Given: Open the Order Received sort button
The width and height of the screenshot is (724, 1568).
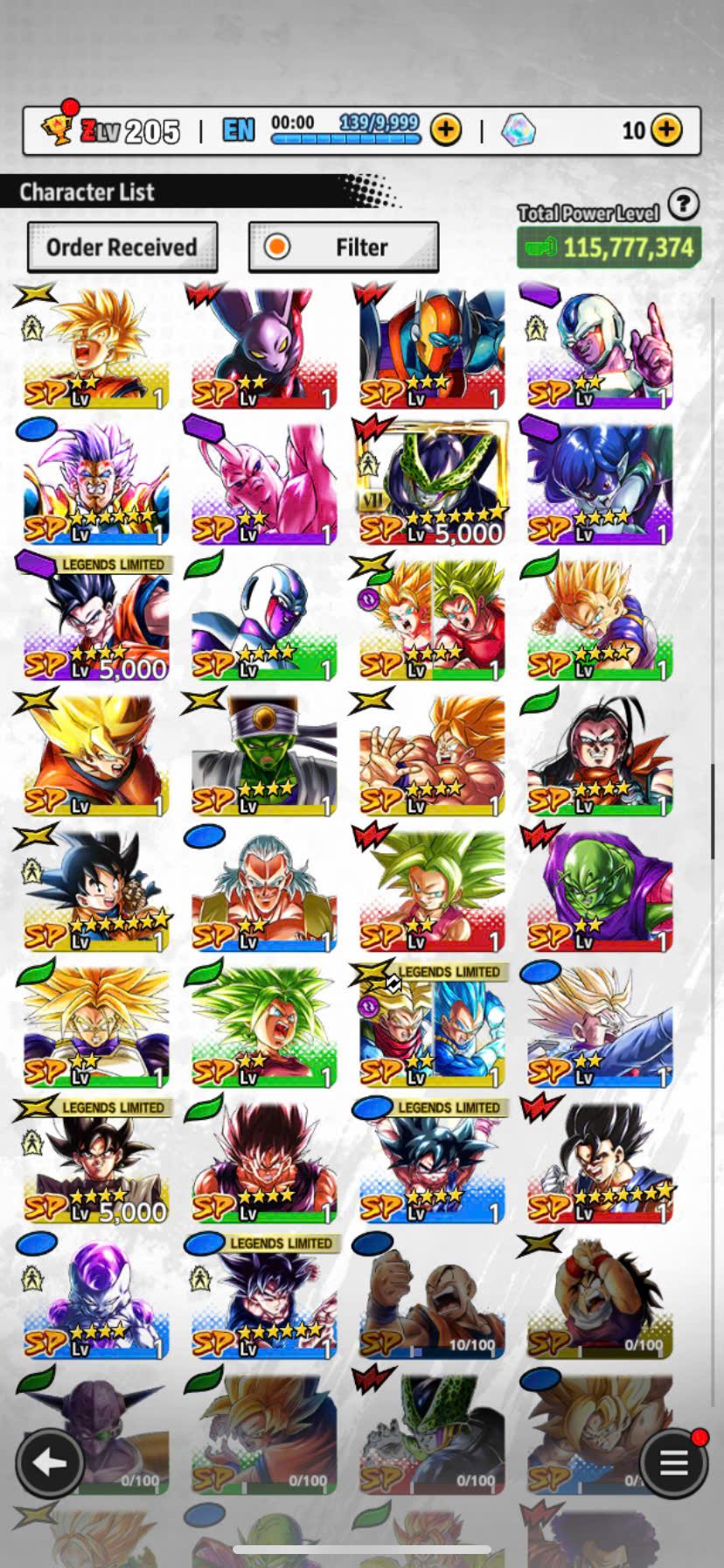Looking at the screenshot, I should 122,248.
